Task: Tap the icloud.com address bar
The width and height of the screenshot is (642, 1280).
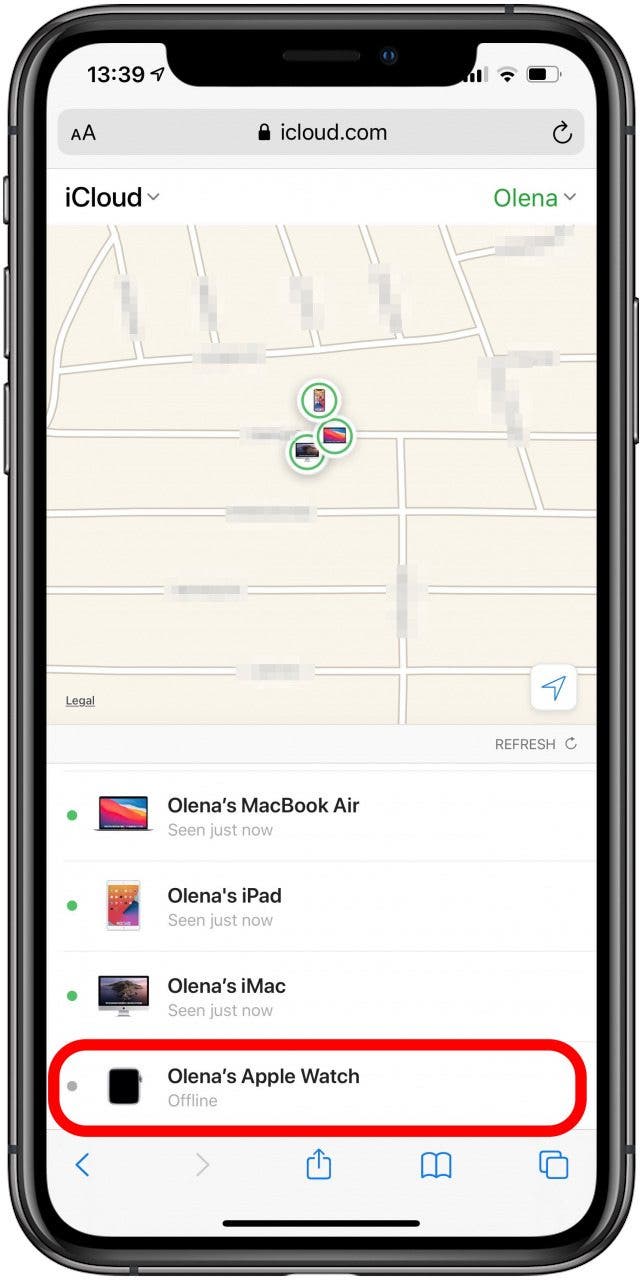Action: pos(321,133)
